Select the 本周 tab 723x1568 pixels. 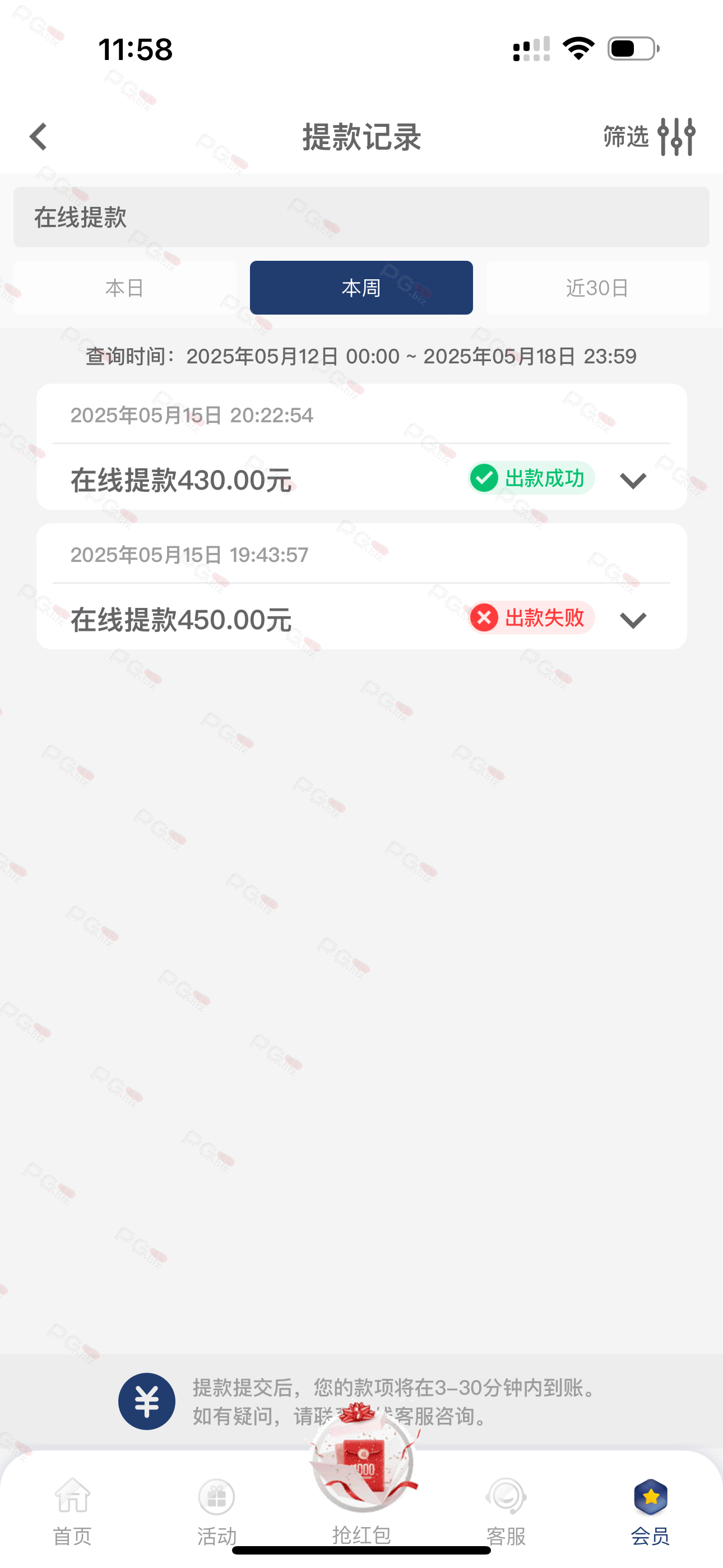coord(361,288)
